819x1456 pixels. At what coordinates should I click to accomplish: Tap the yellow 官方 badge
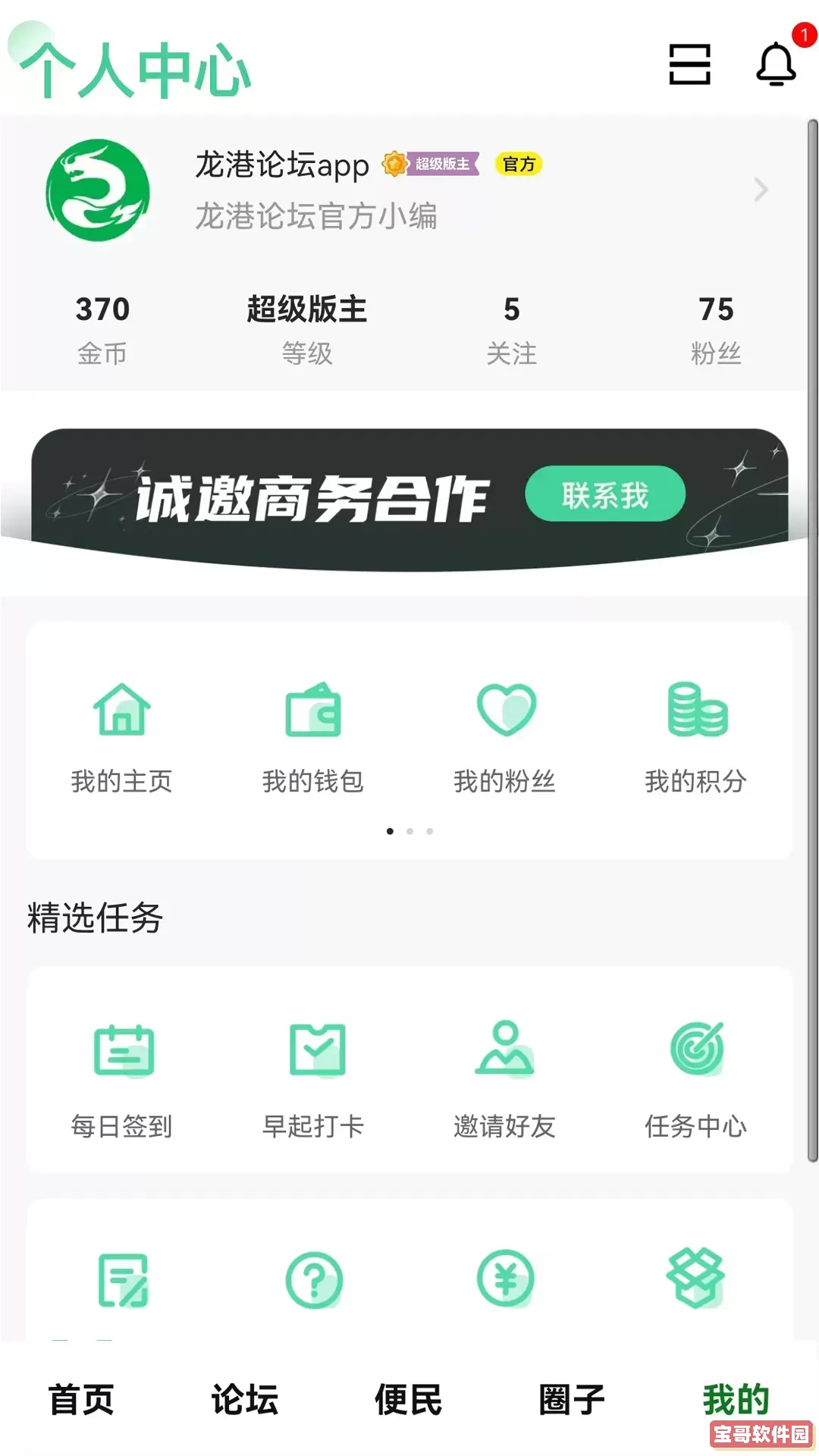[517, 164]
